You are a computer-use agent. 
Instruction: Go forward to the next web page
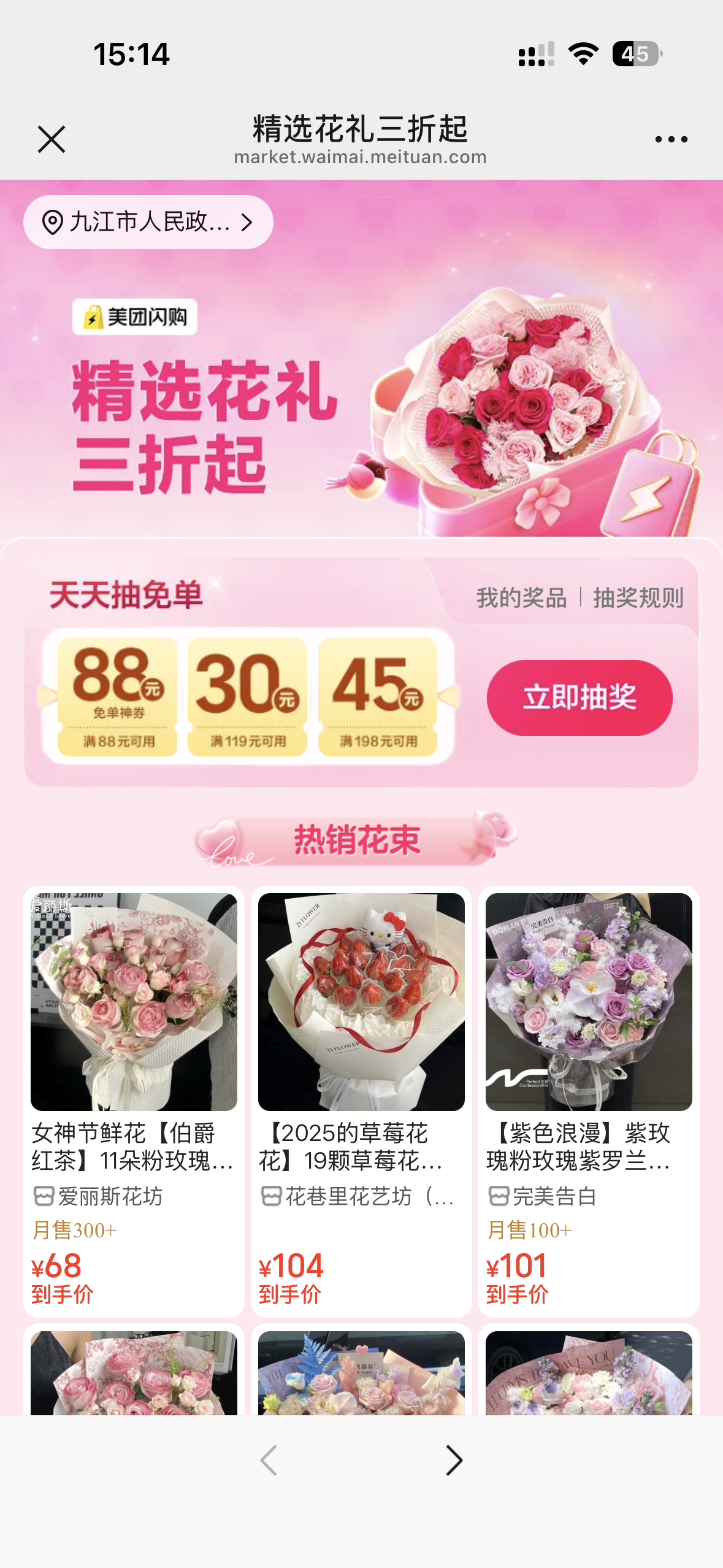(454, 1460)
